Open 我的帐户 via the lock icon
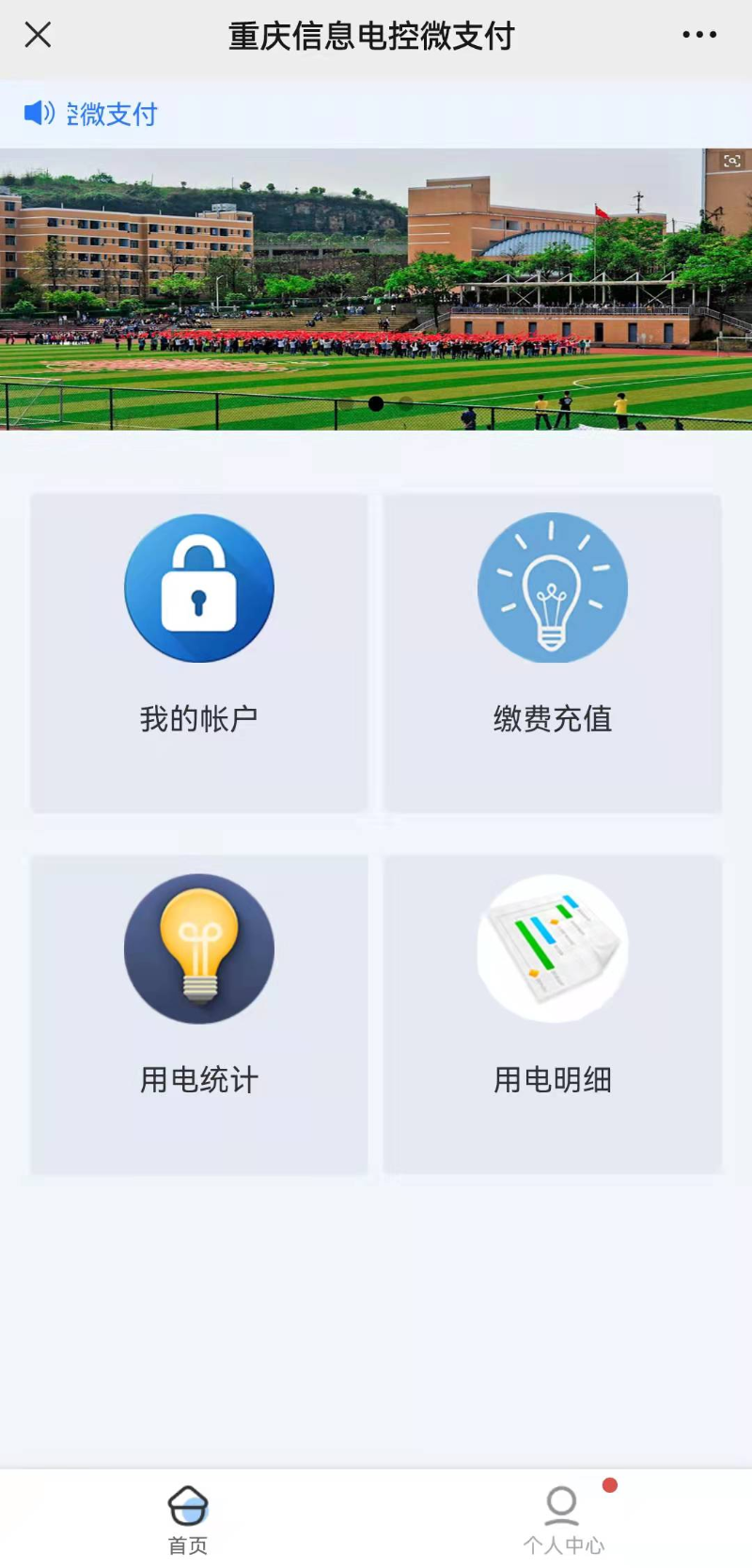 click(198, 587)
